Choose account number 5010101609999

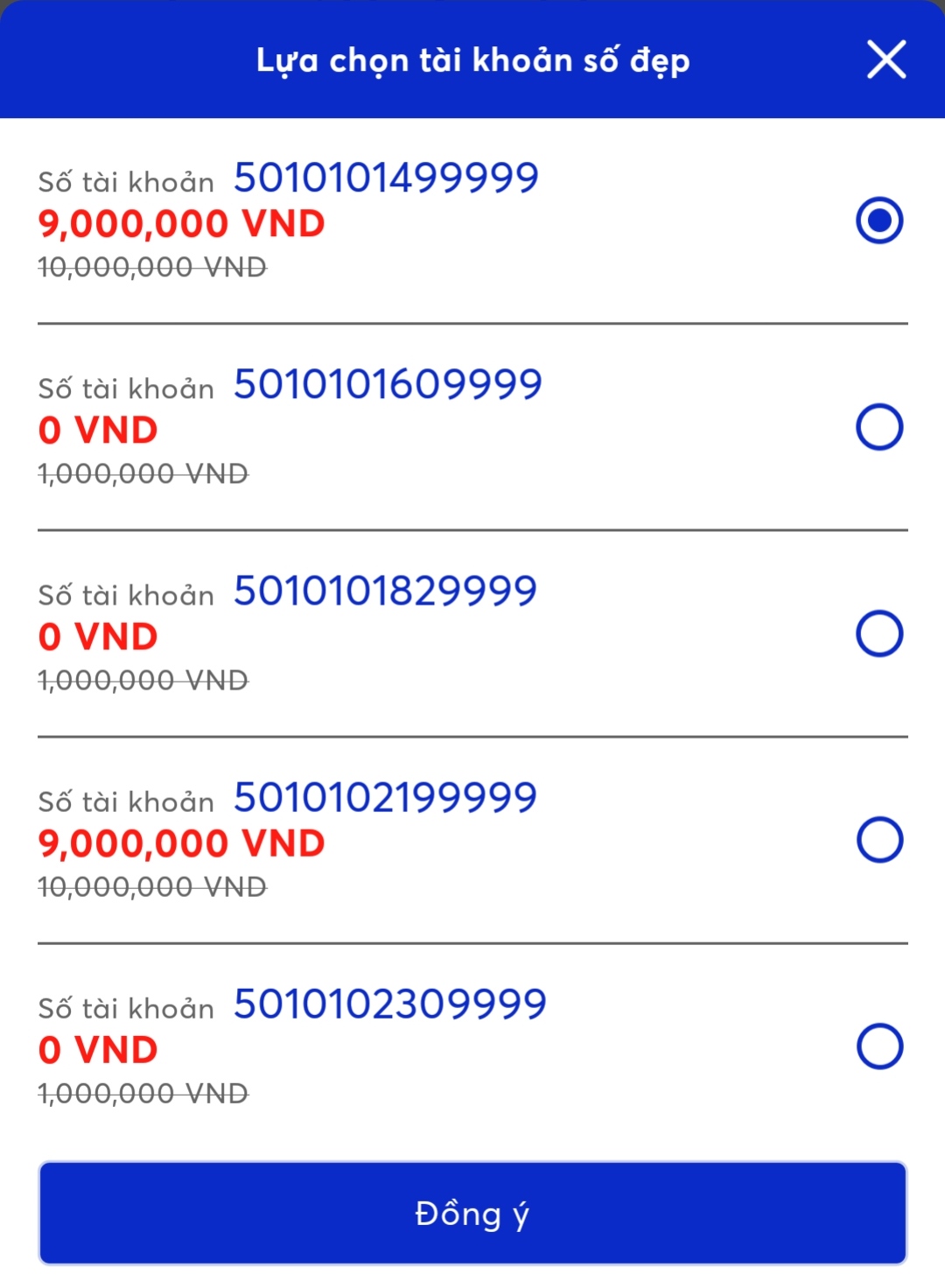tap(879, 427)
